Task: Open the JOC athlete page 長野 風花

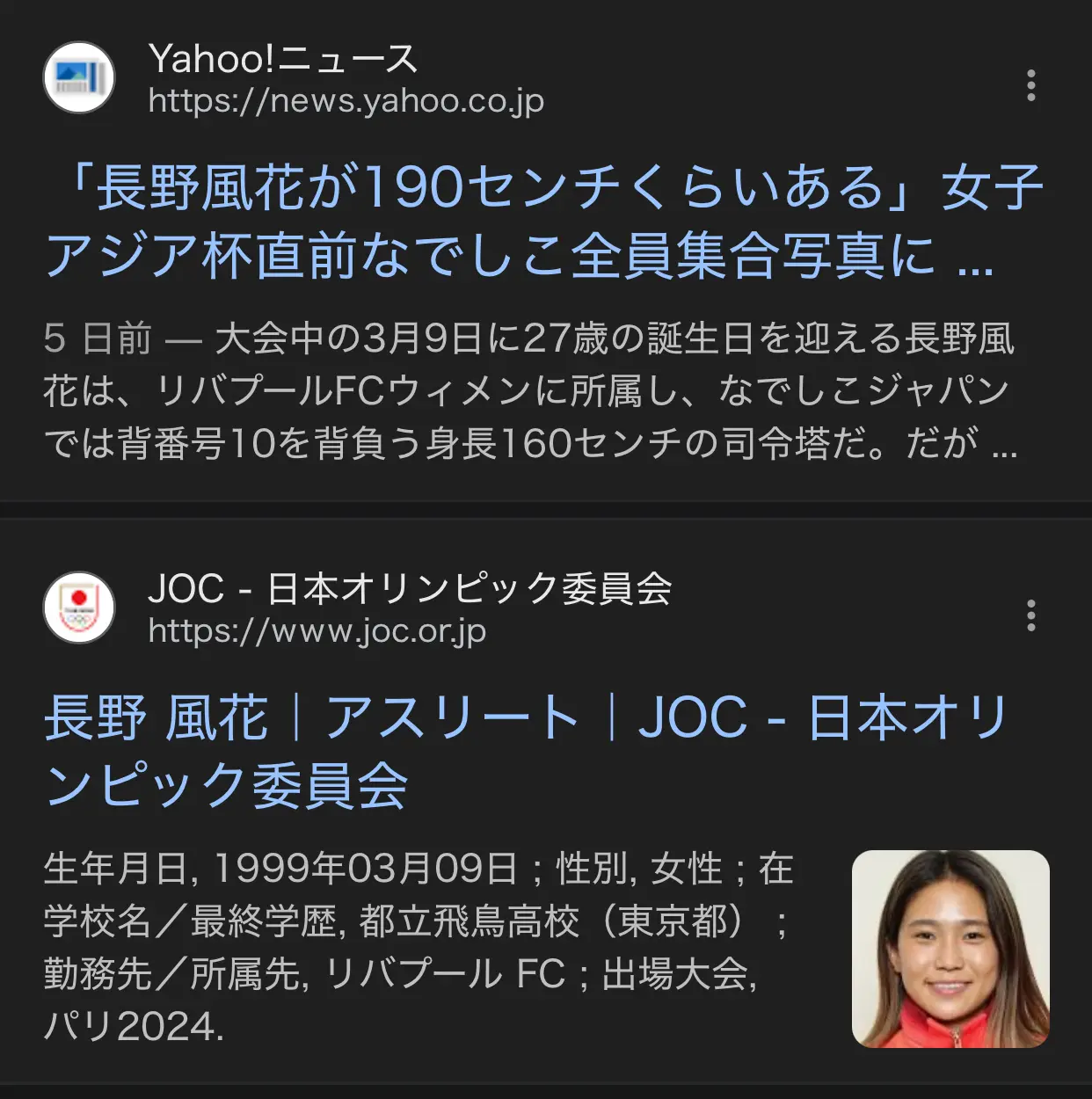Action: click(x=526, y=750)
